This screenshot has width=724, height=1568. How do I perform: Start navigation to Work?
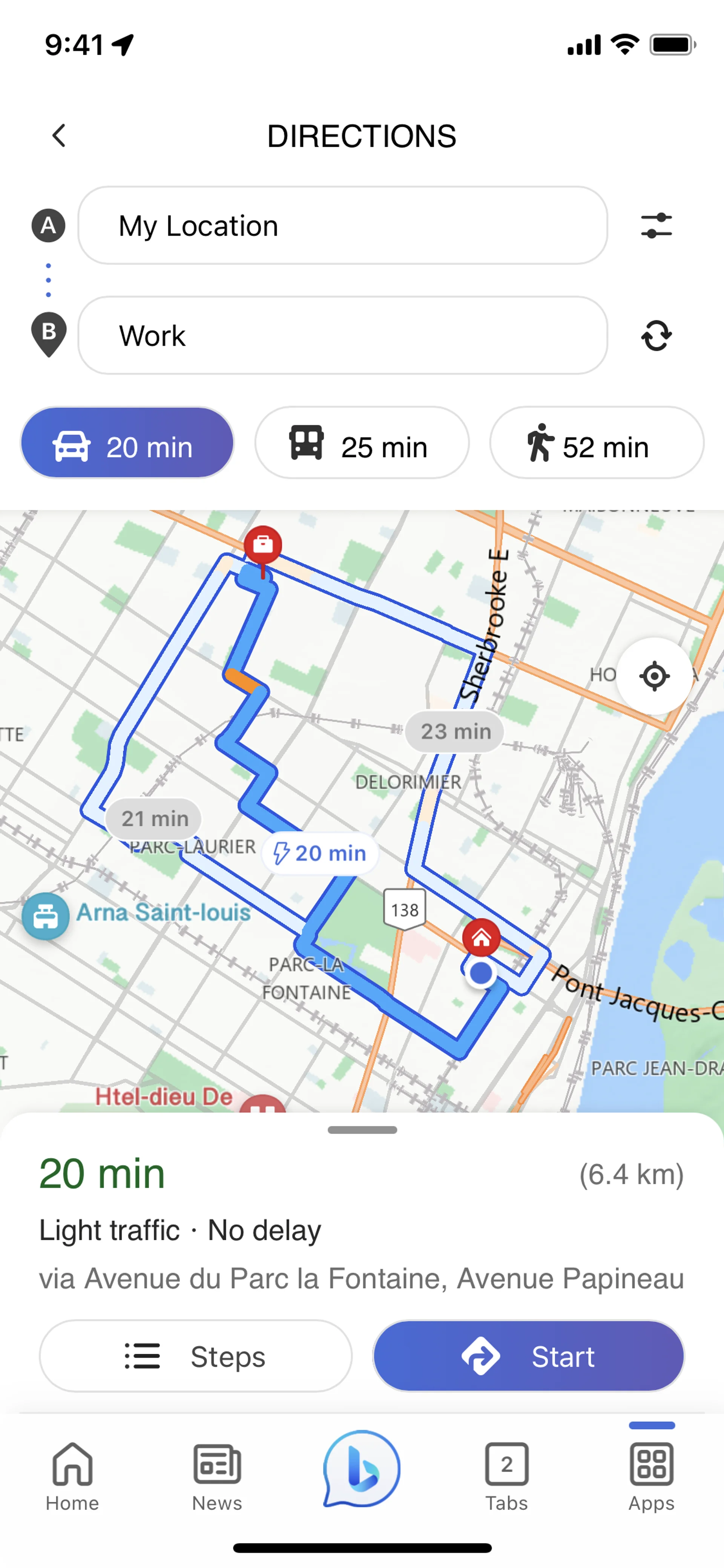tap(528, 1356)
